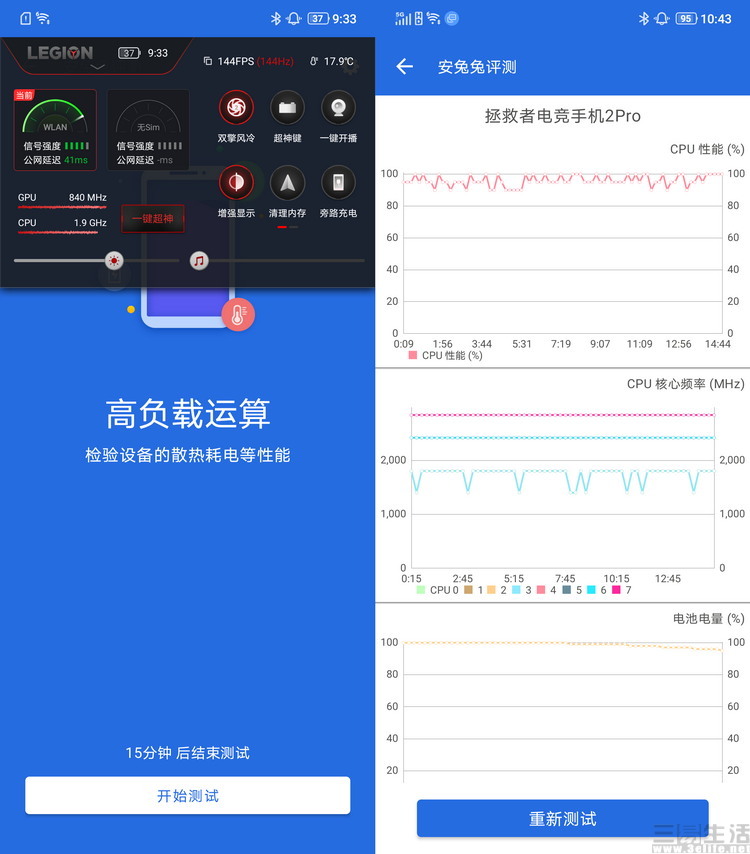This screenshot has height=854, width=750.
Task: Open the 超神键 trigger key setting
Action: 287,108
